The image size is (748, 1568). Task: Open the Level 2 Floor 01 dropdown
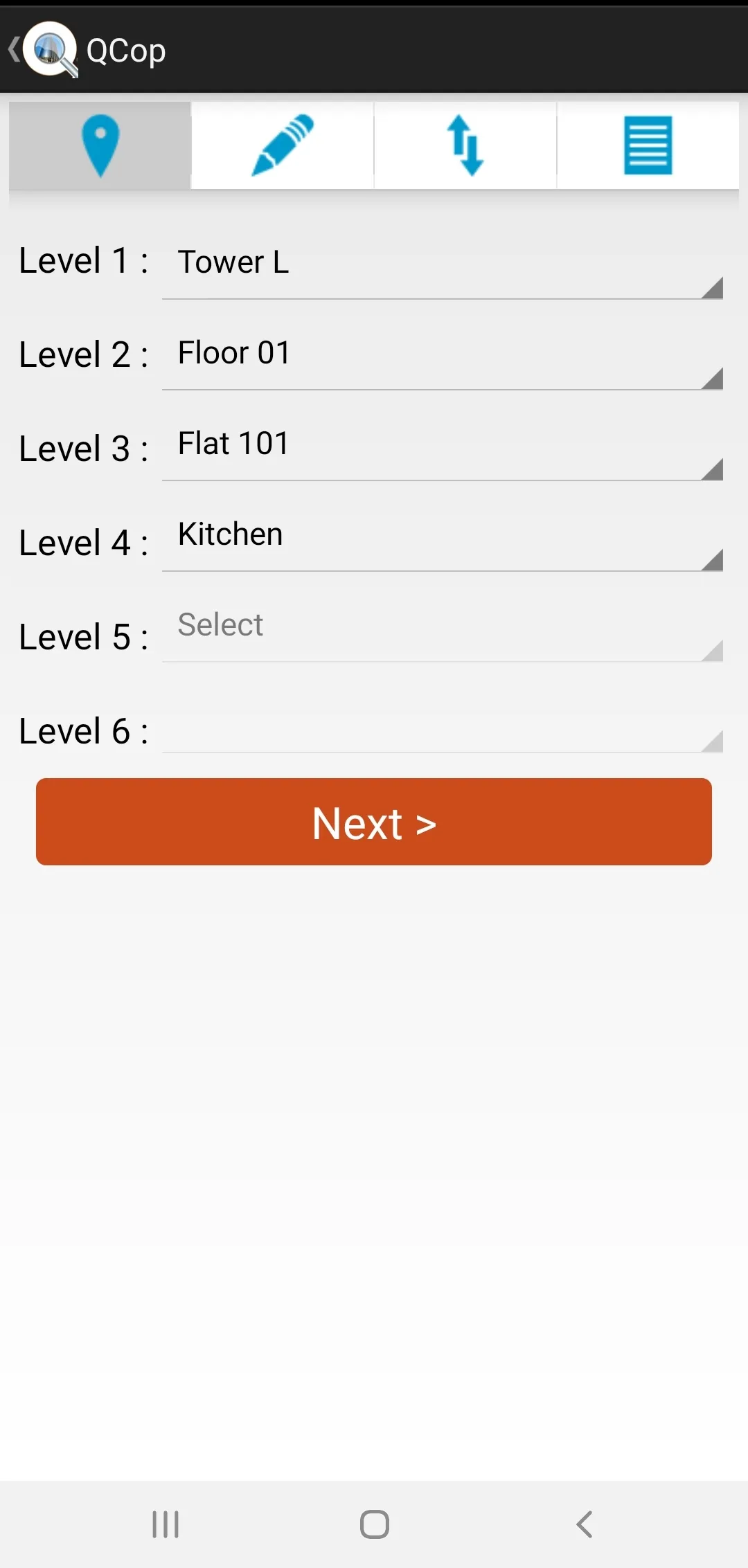pyautogui.click(x=443, y=354)
